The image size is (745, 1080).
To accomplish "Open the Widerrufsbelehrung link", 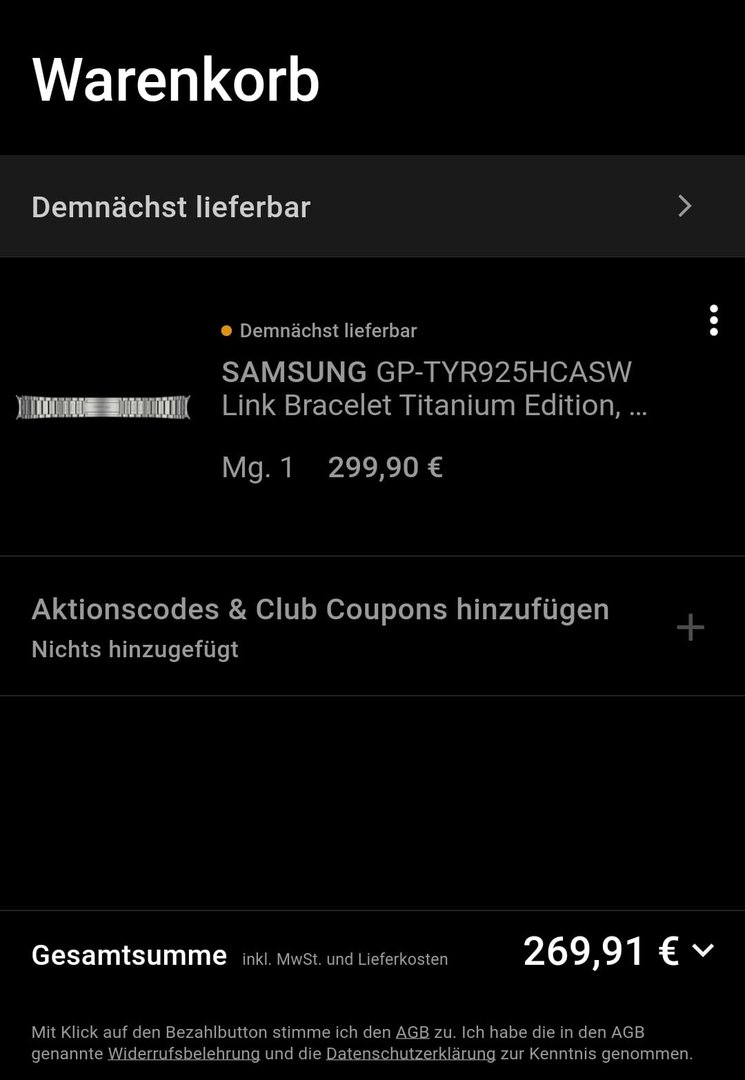I will coord(184,1054).
